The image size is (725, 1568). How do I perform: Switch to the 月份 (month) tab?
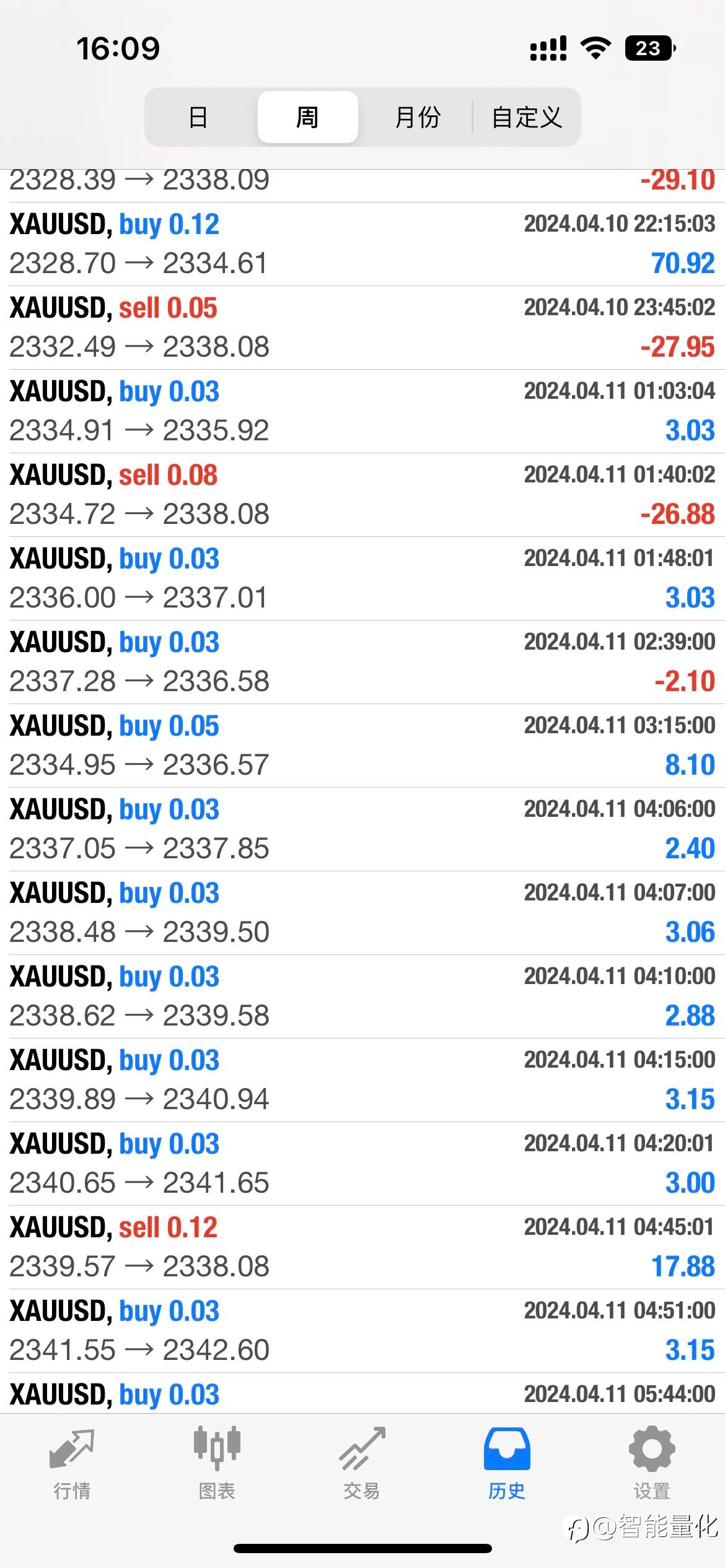(418, 117)
